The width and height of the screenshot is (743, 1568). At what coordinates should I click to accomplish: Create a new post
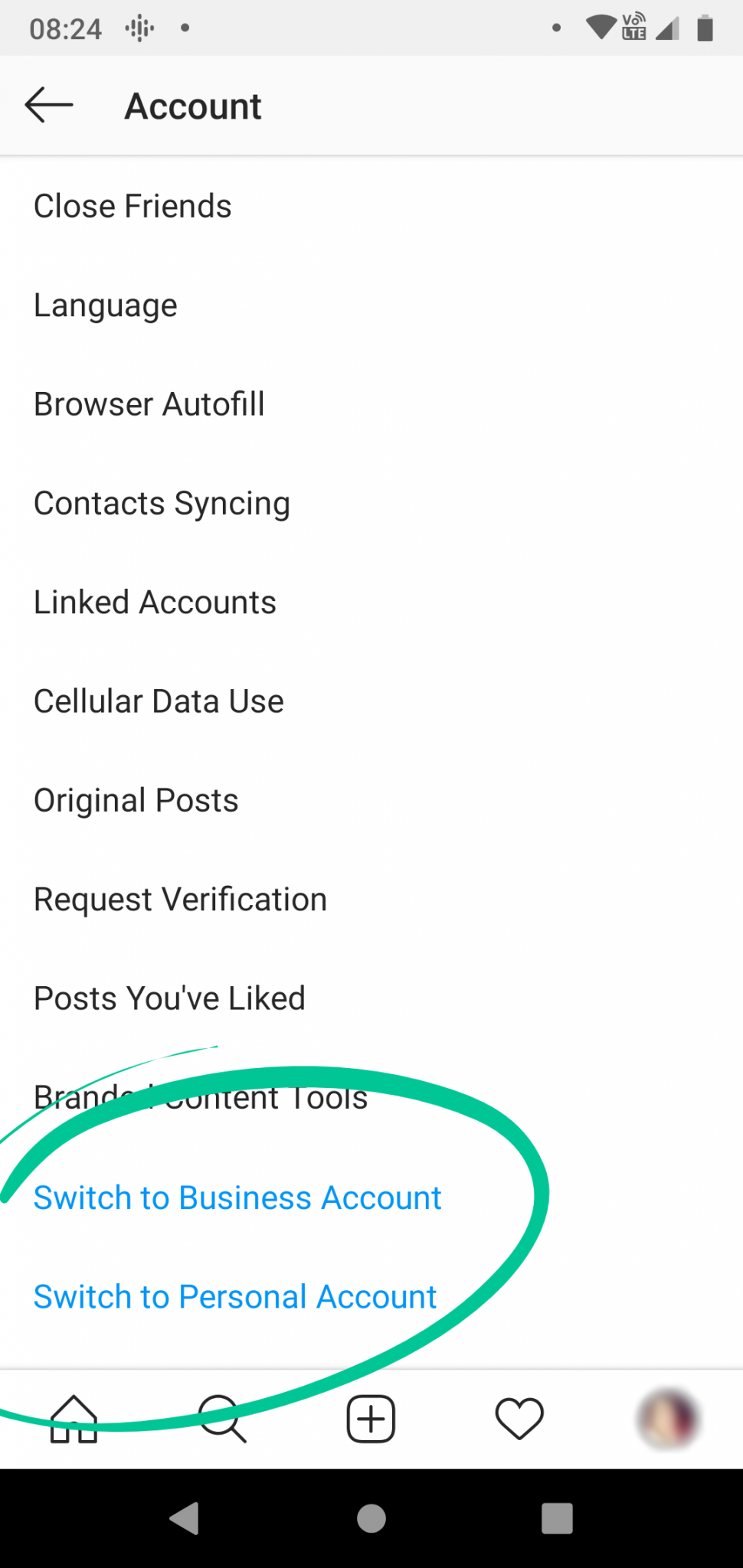[371, 1419]
